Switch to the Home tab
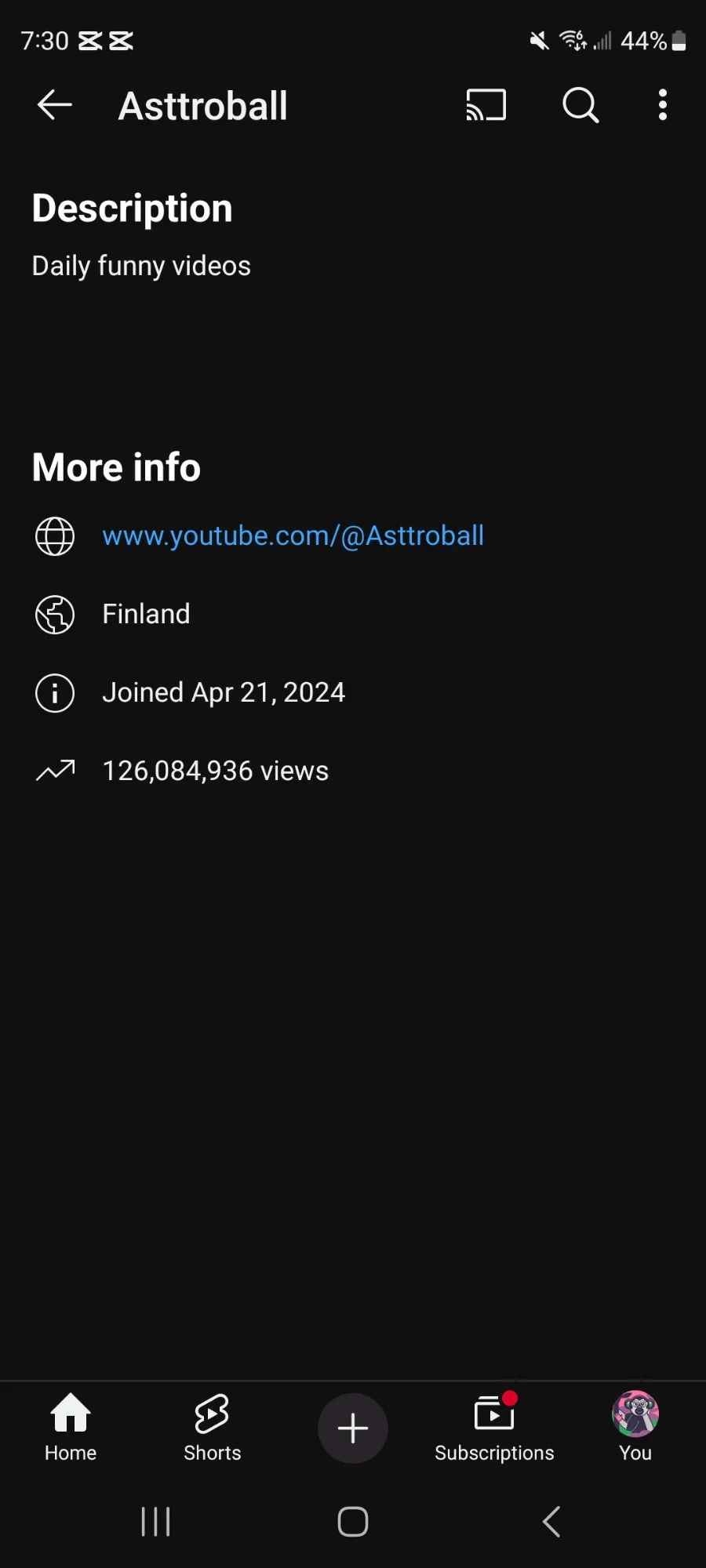 point(71,1428)
